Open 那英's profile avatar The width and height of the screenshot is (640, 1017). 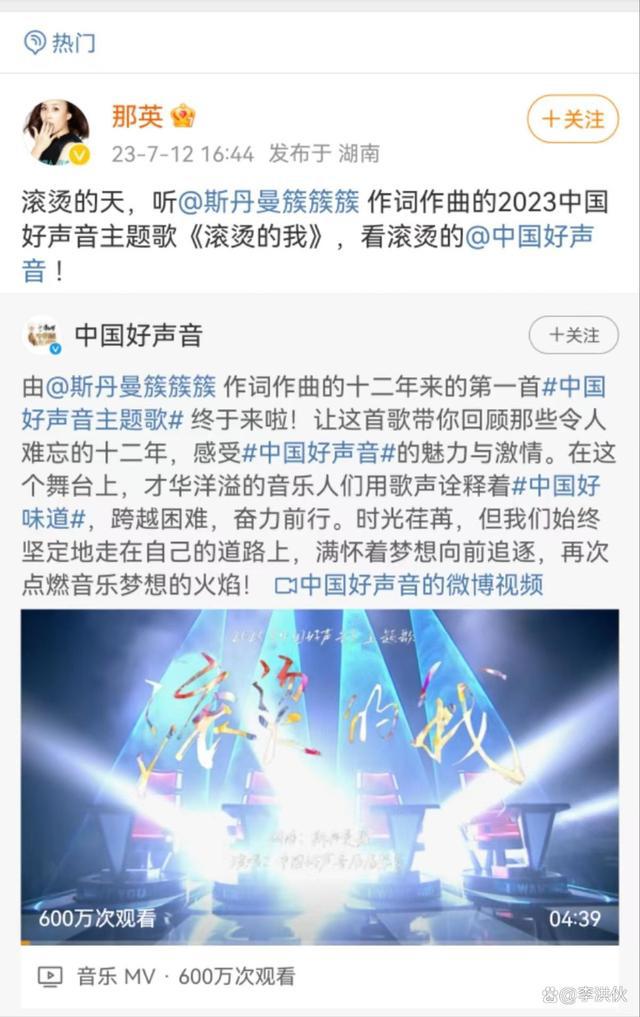coord(56,132)
